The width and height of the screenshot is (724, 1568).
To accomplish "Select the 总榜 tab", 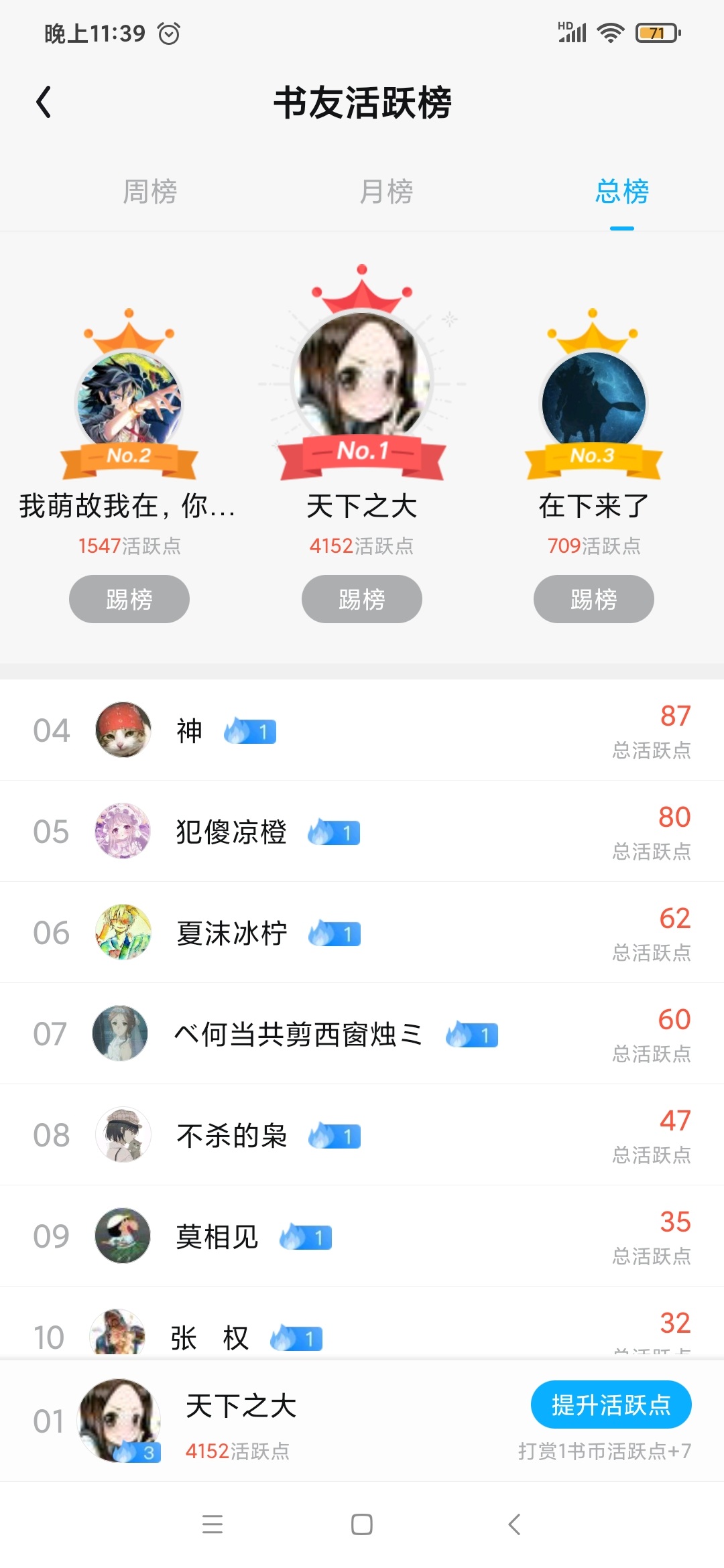I will [621, 192].
